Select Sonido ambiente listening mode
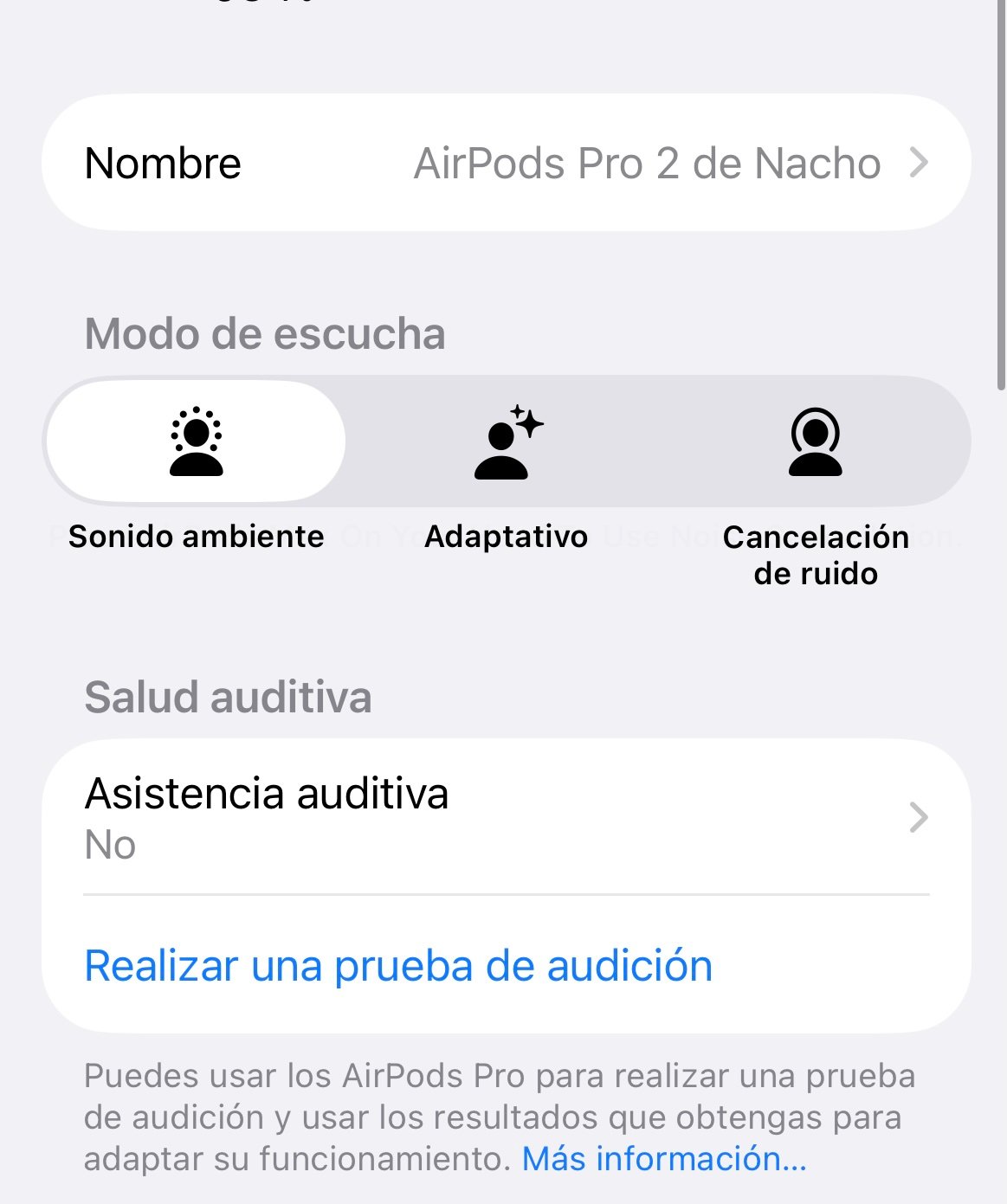Screen dimensions: 1007x1204 (x=197, y=442)
